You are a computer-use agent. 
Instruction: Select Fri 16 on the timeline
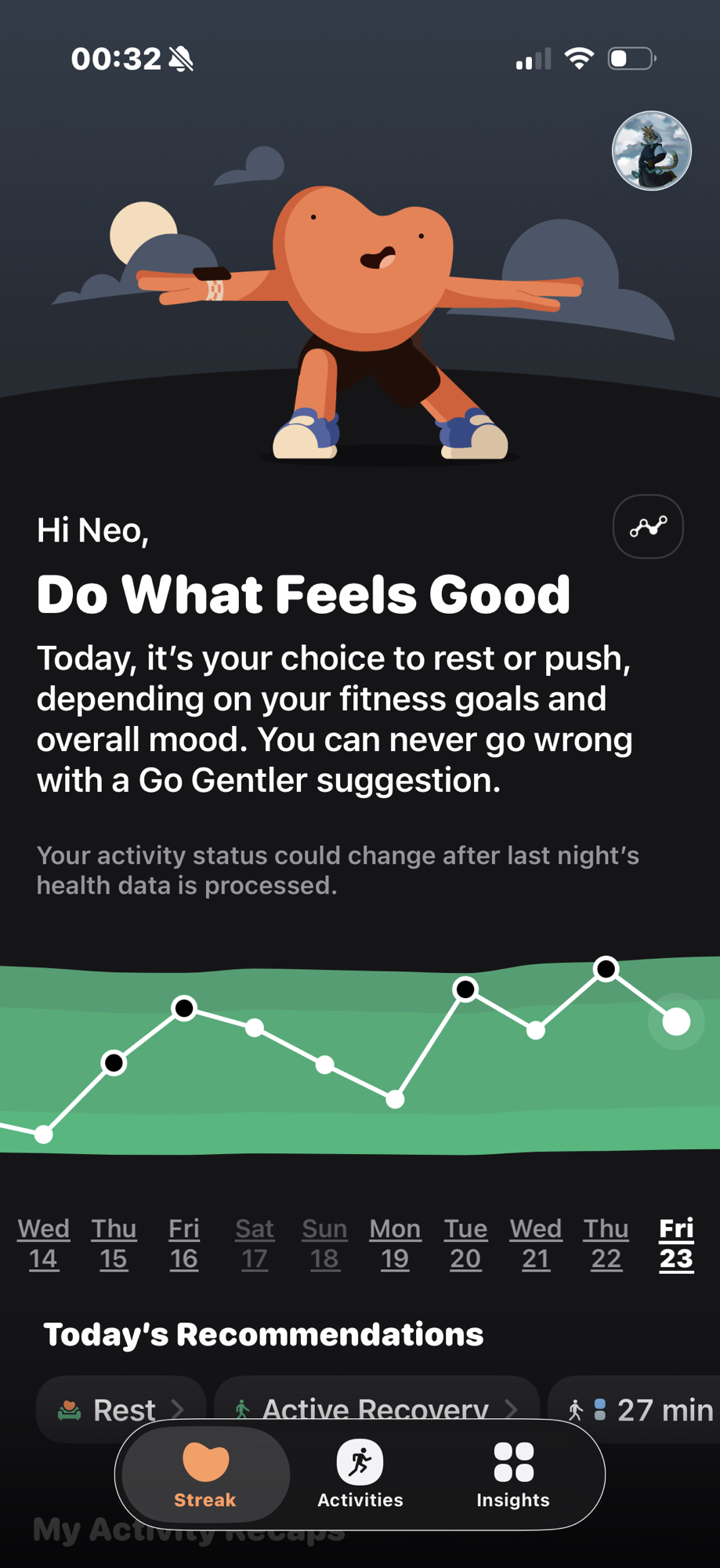(184, 1243)
